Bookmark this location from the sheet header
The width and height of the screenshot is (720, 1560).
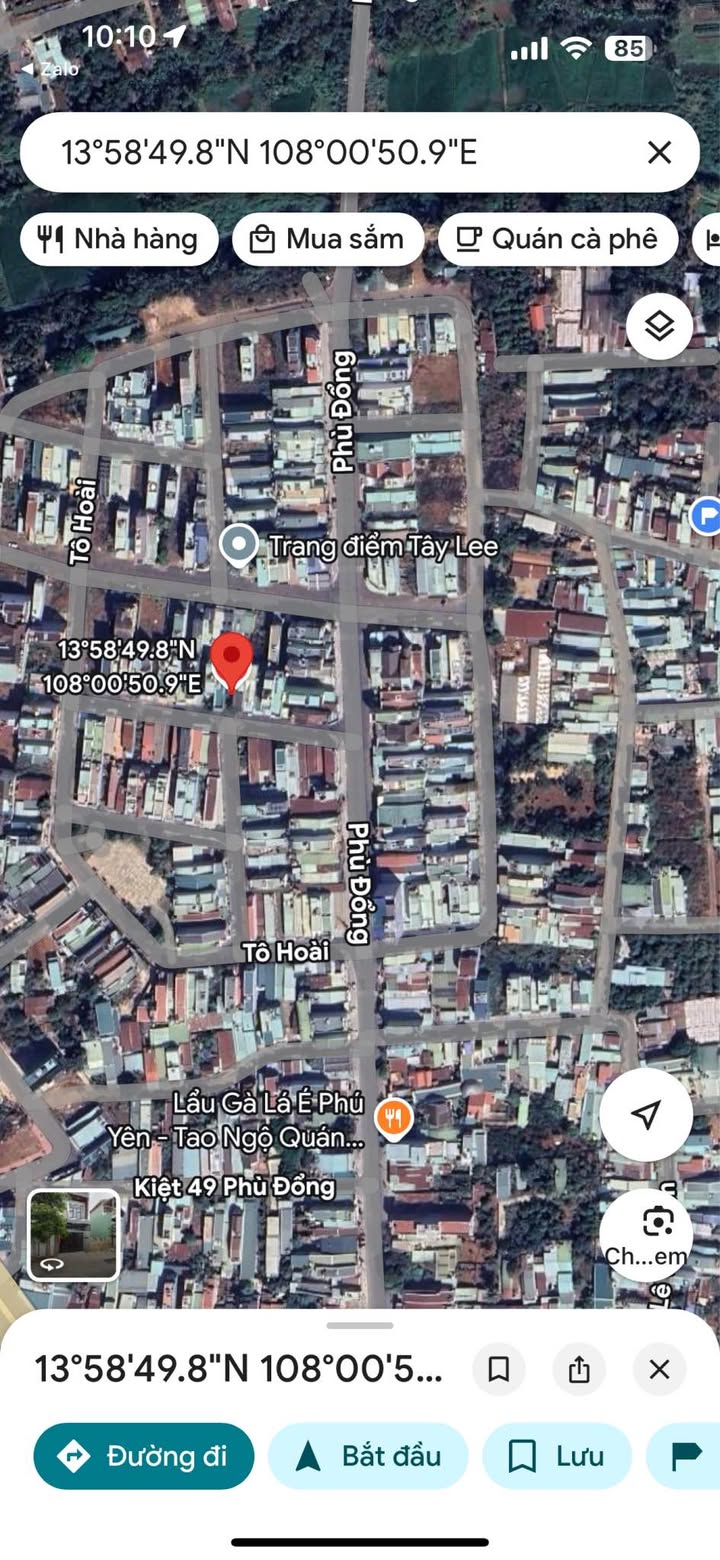point(499,1369)
